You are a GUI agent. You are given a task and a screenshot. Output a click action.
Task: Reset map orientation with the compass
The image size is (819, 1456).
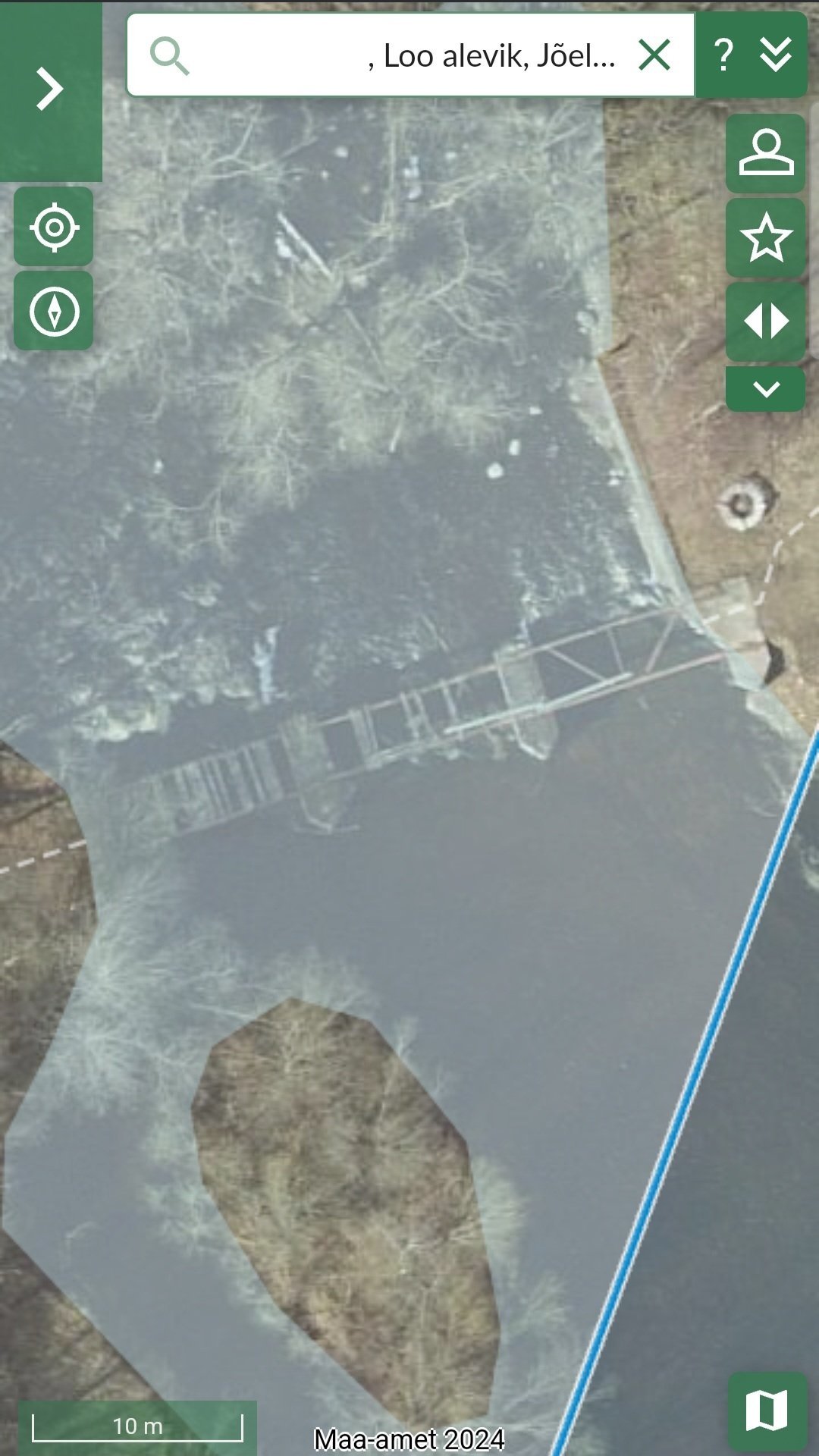[54, 311]
